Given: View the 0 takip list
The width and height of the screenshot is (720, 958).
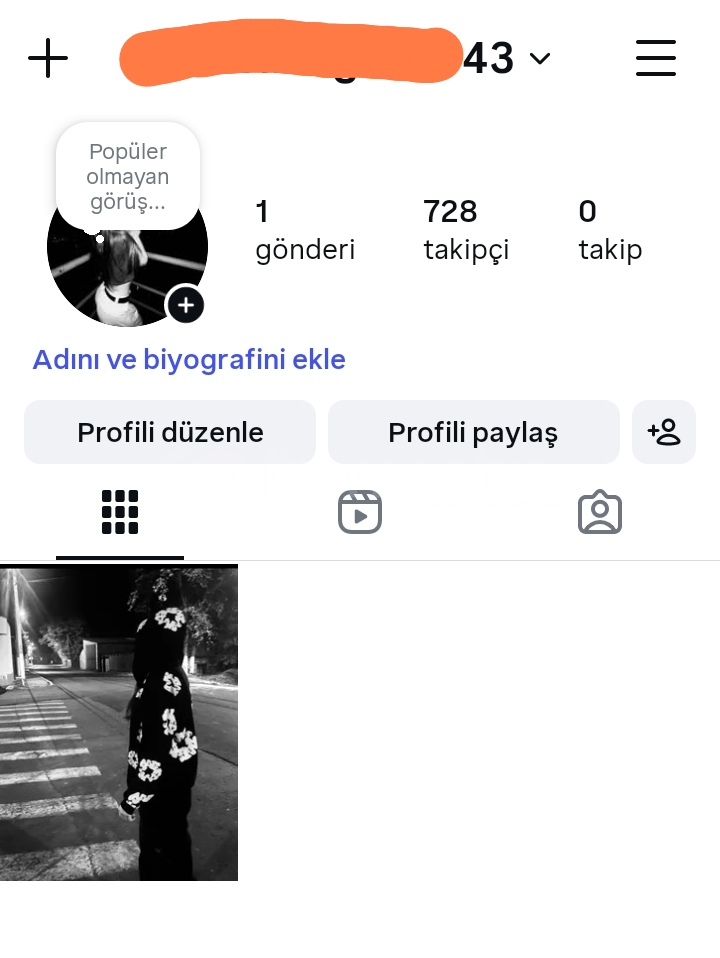Looking at the screenshot, I should (610, 230).
